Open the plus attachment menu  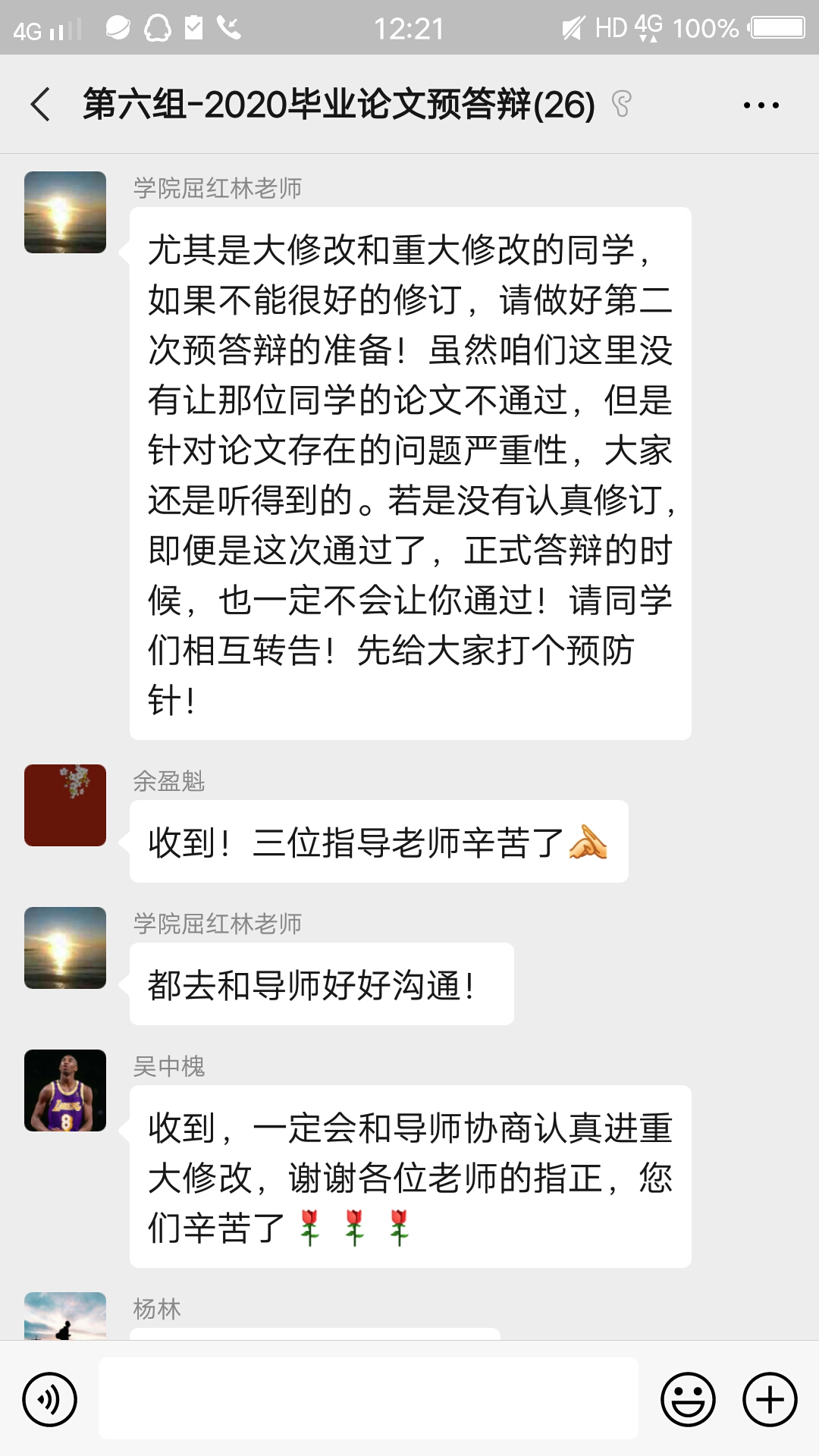(770, 1399)
